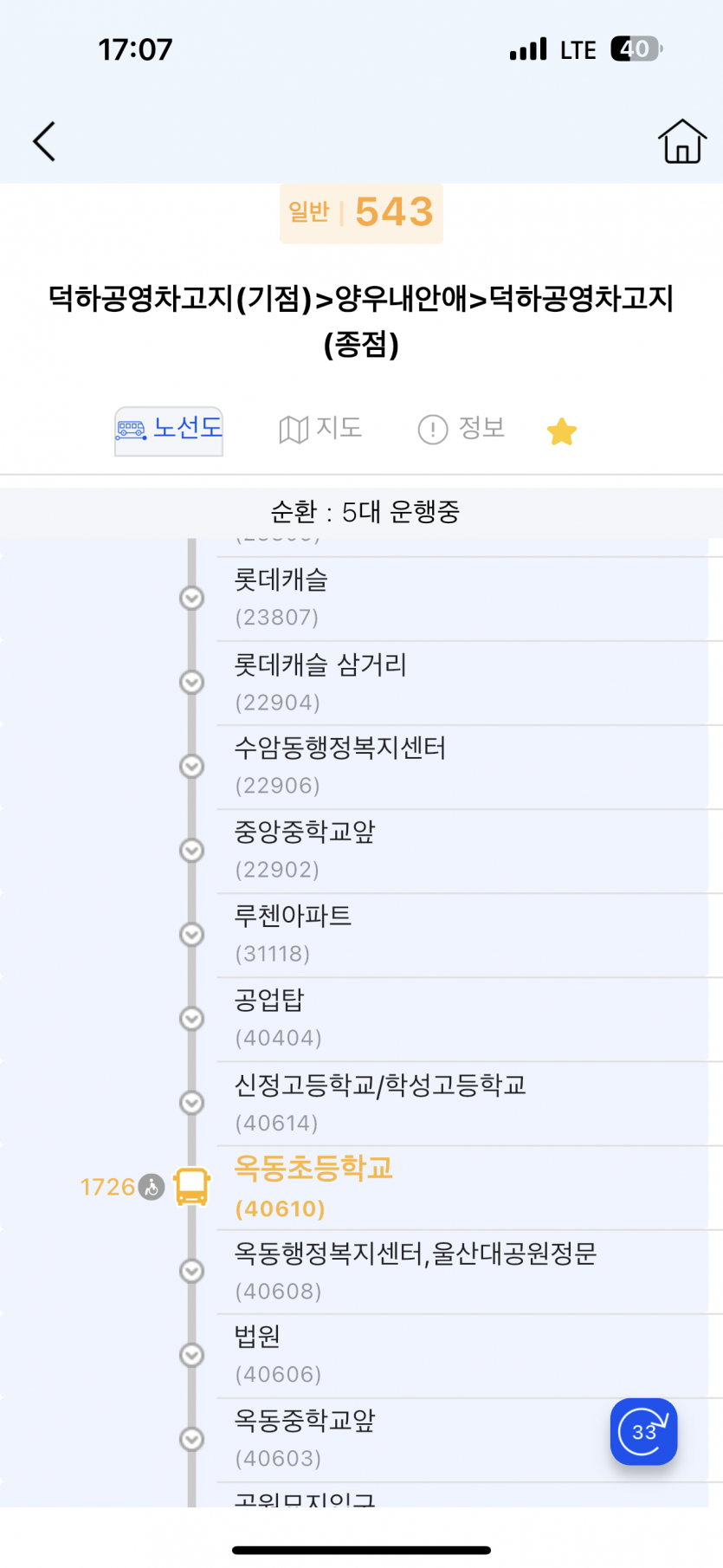View the 법원 stop
The width and height of the screenshot is (723, 1568).
click(x=469, y=1356)
